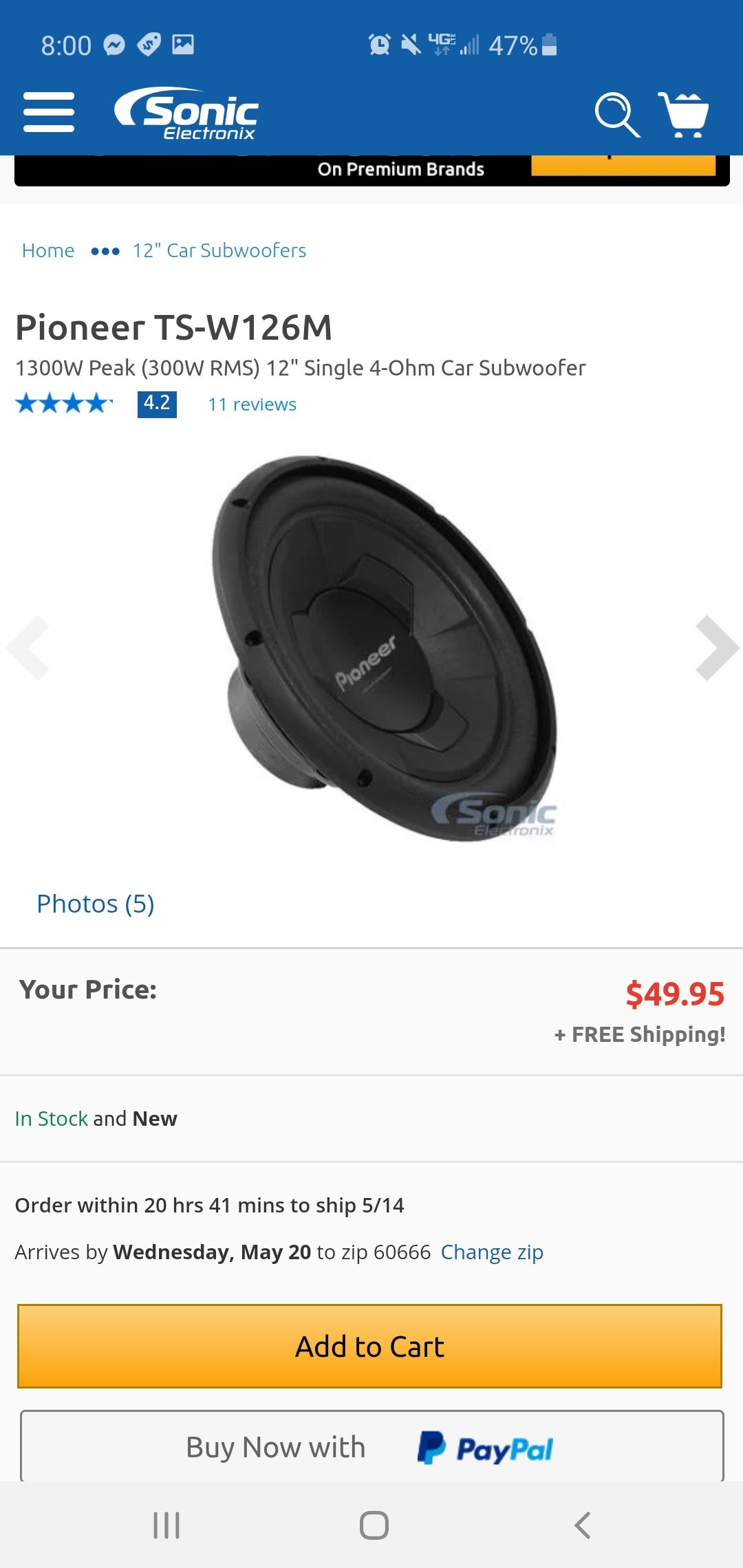The image size is (743, 1568).
Task: Open 12" Car Subwoofers category link
Action: click(219, 250)
